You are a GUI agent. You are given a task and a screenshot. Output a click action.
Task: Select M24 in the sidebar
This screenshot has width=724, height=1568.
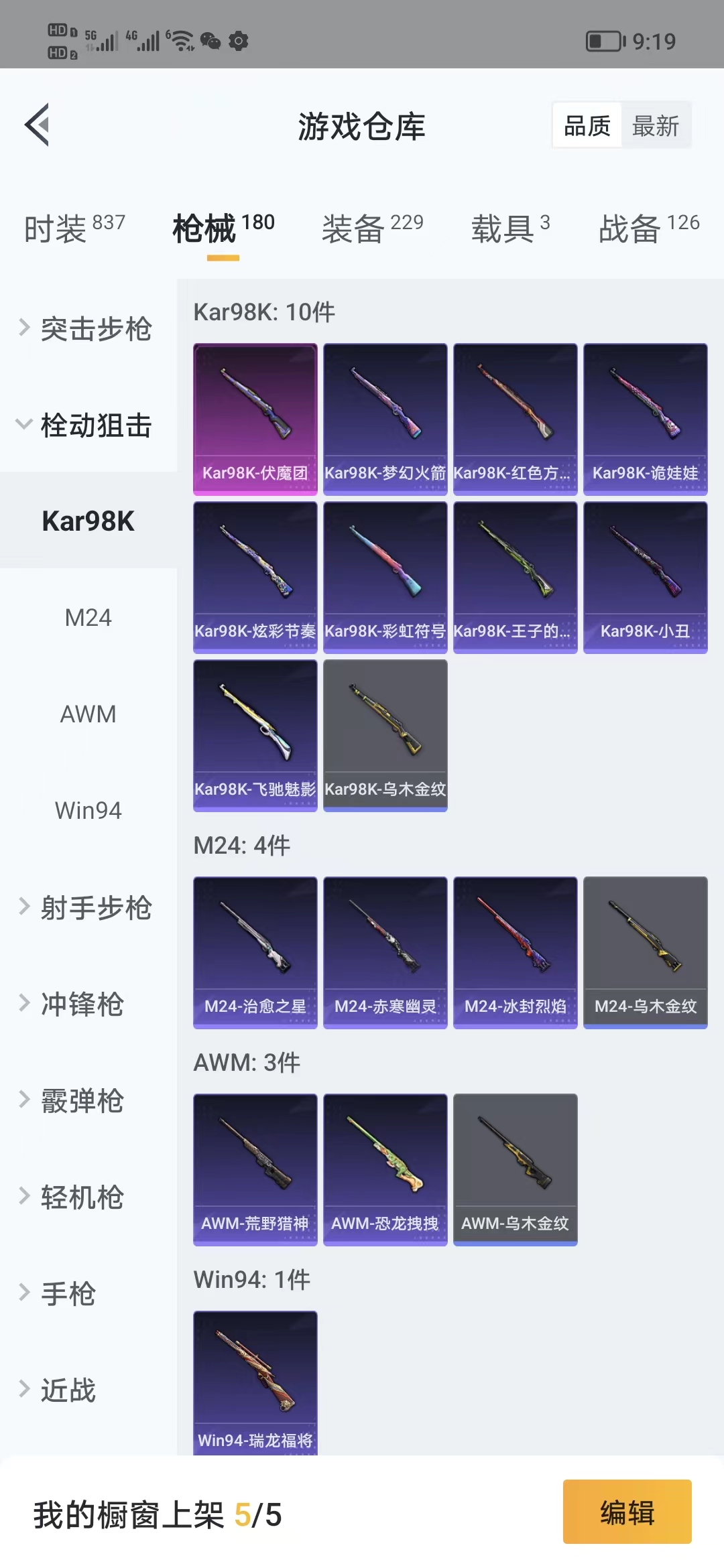(x=88, y=618)
